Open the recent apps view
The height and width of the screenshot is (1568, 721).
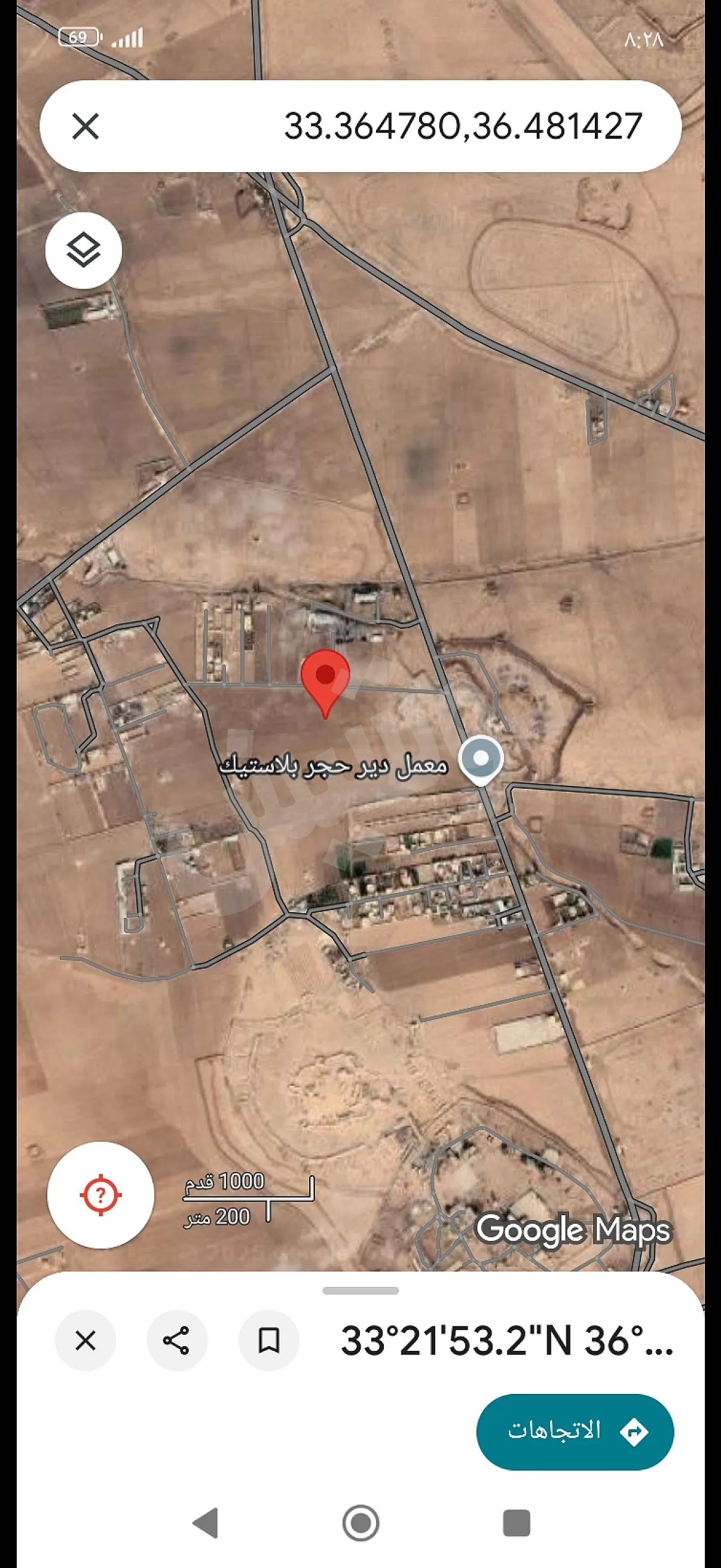[x=517, y=1523]
